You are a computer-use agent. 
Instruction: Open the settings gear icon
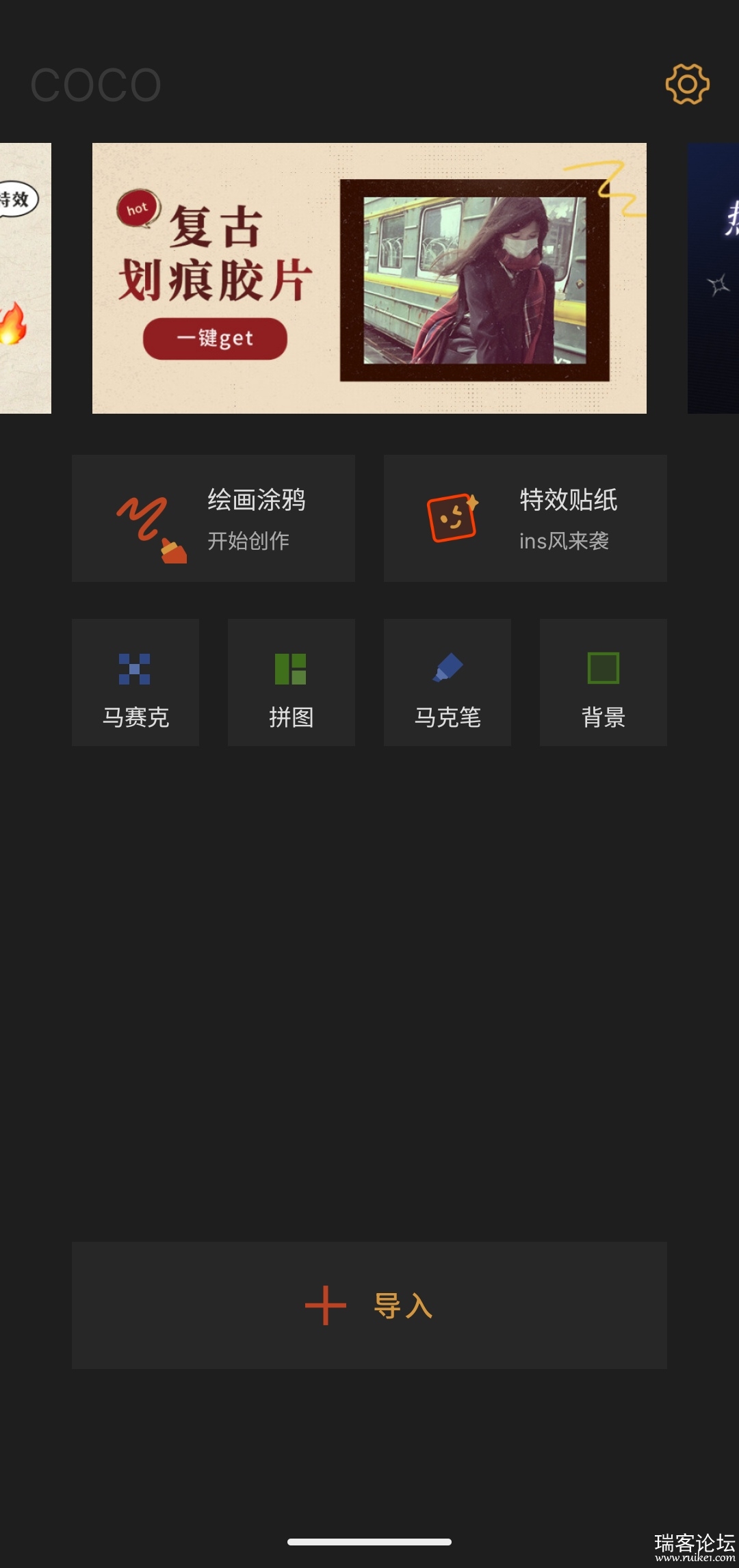687,85
